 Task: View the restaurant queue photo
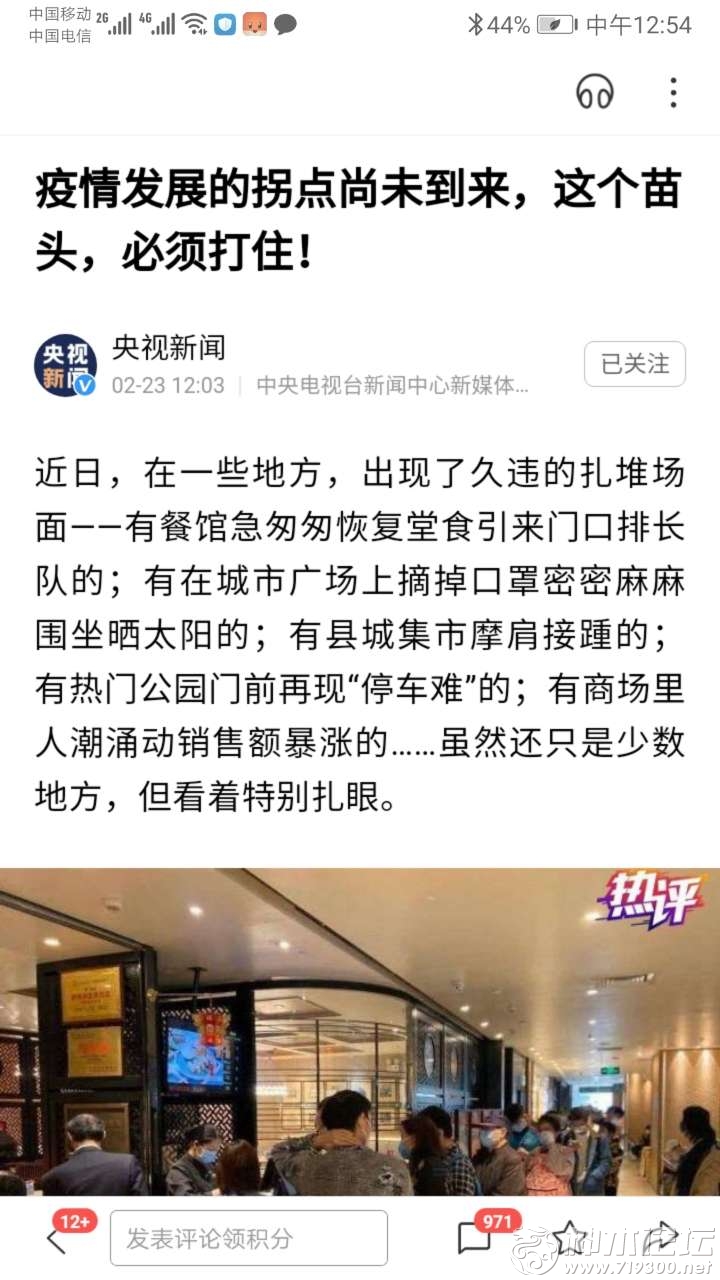click(x=360, y=1030)
